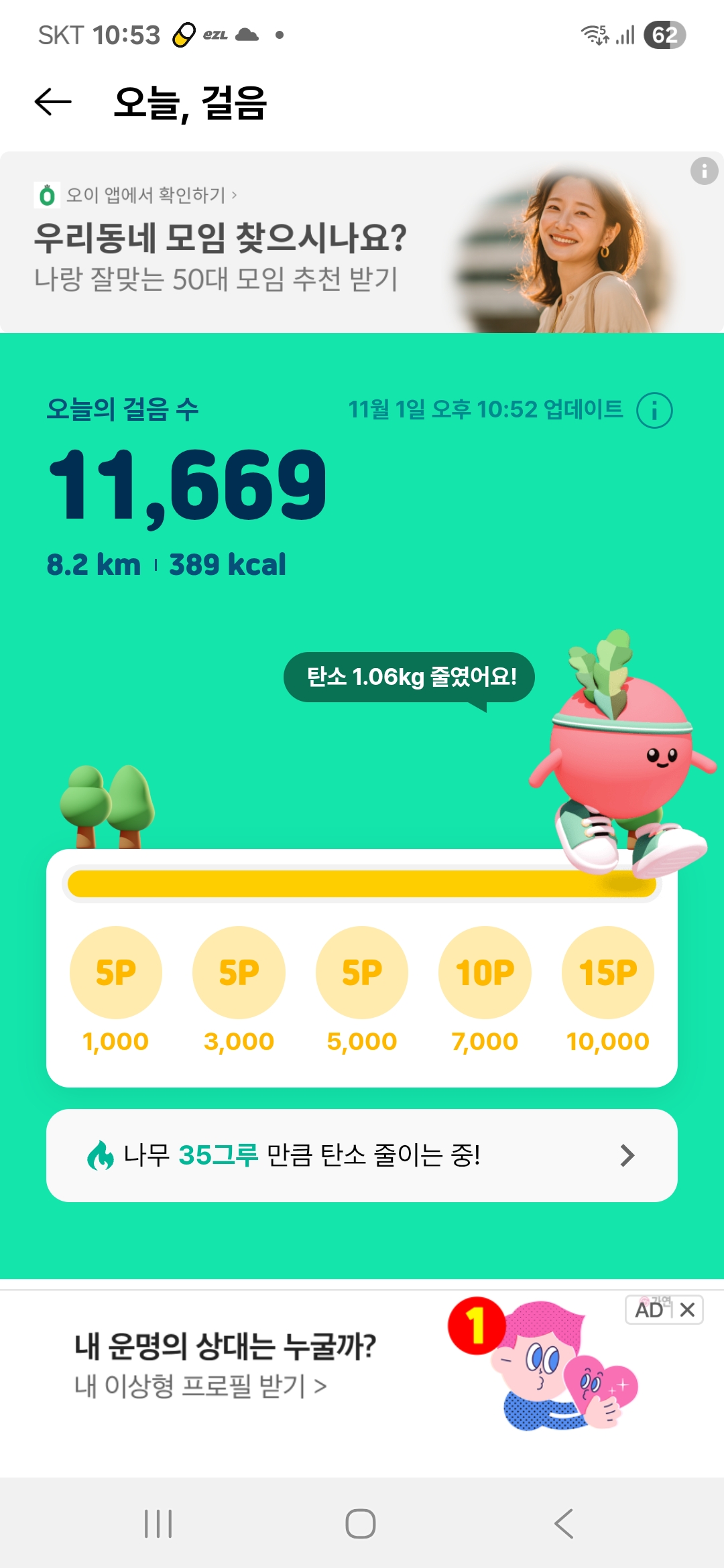Open the 나무 35그루 carbon reduction row
The image size is (724, 1568).
tap(362, 1155)
